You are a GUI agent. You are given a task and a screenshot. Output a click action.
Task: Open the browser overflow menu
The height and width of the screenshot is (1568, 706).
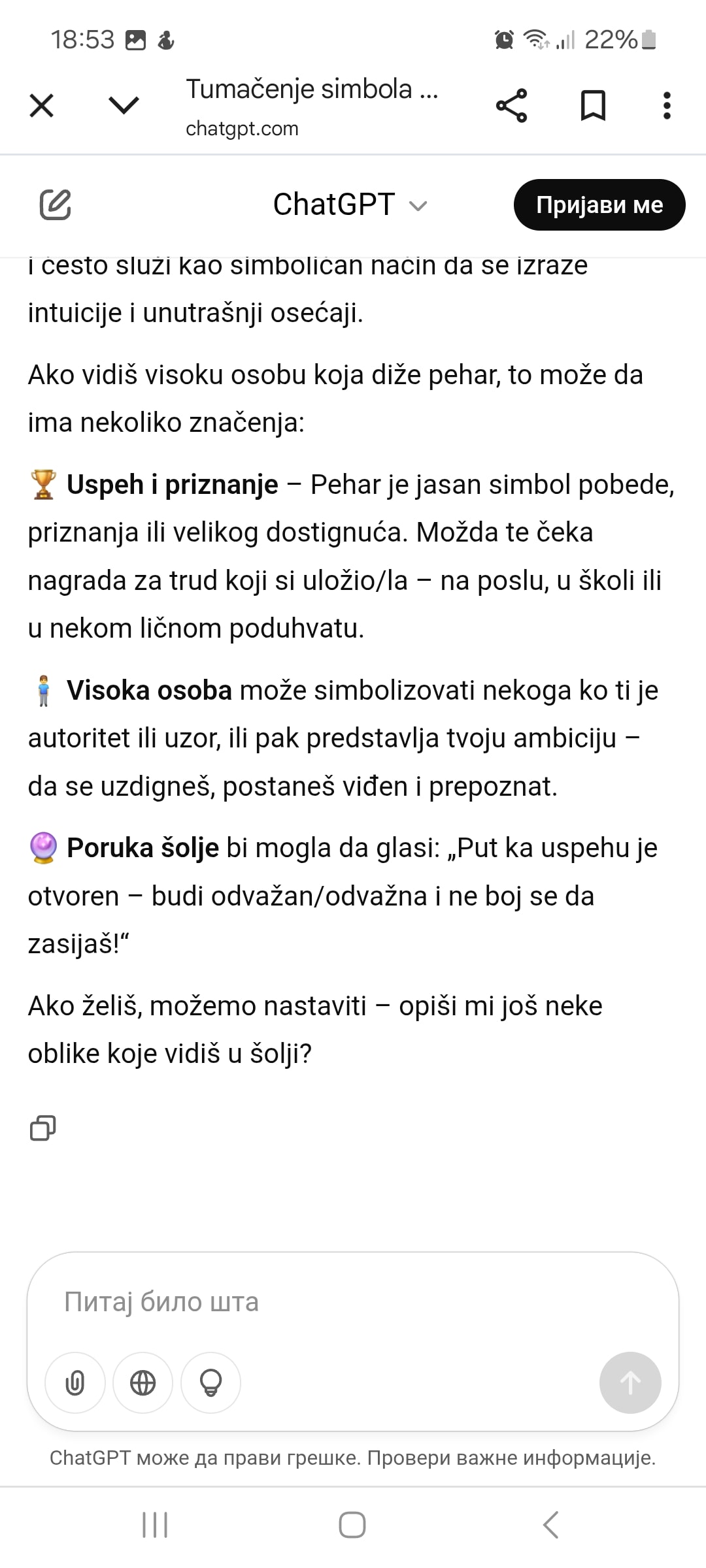click(x=667, y=105)
